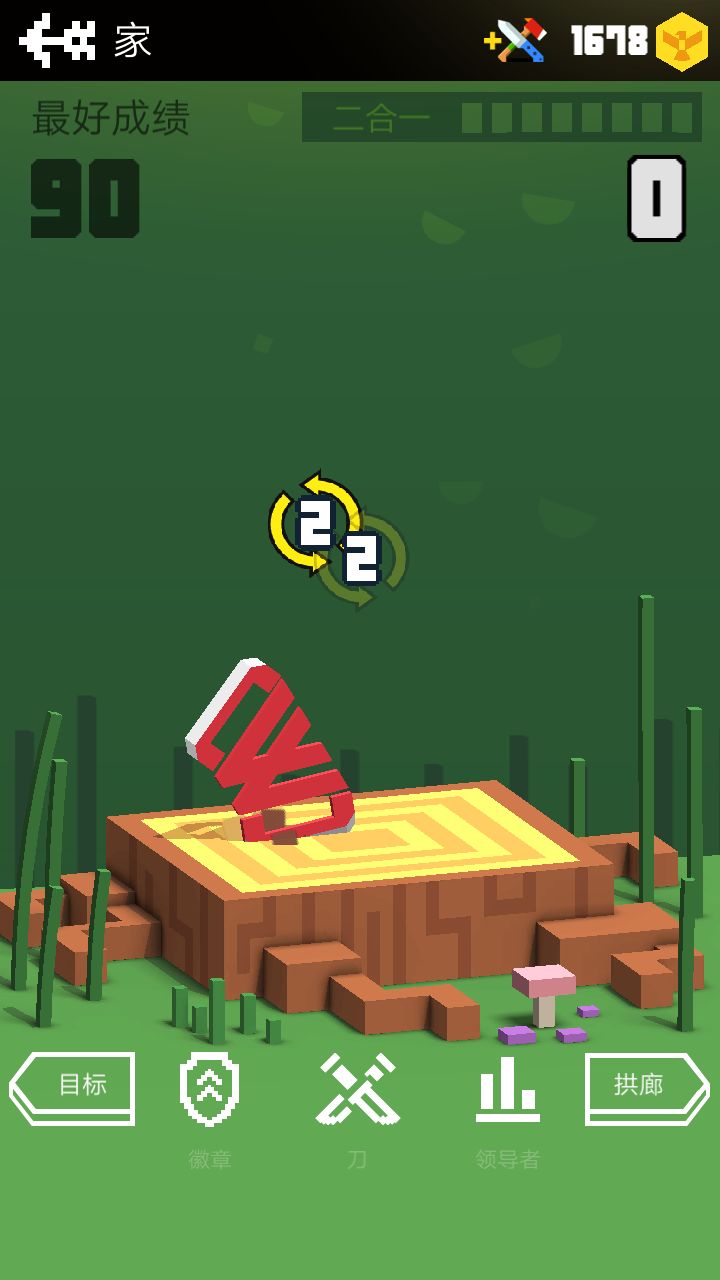Open the add knives shop icon
The height and width of the screenshot is (1280, 720).
click(516, 41)
